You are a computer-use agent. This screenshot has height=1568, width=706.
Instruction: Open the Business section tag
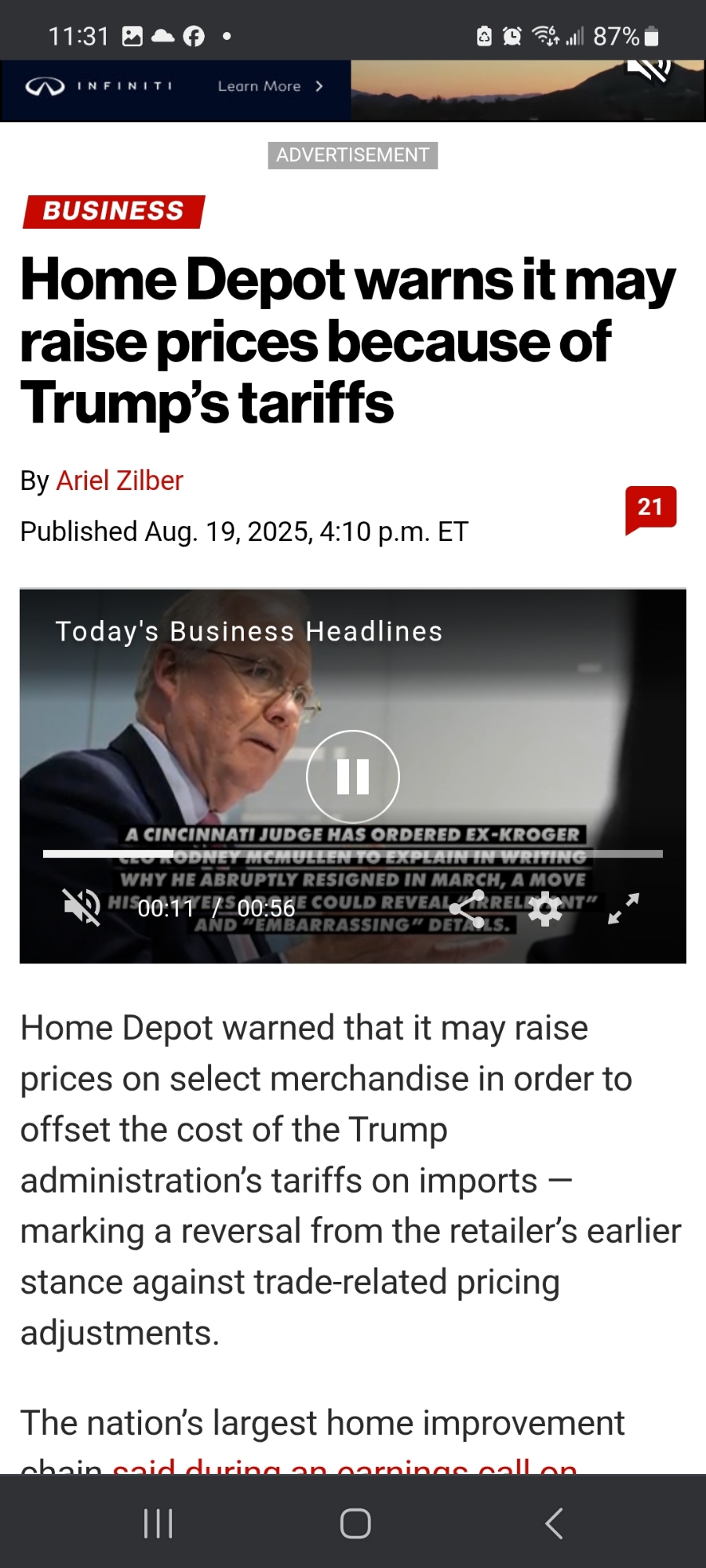[114, 211]
